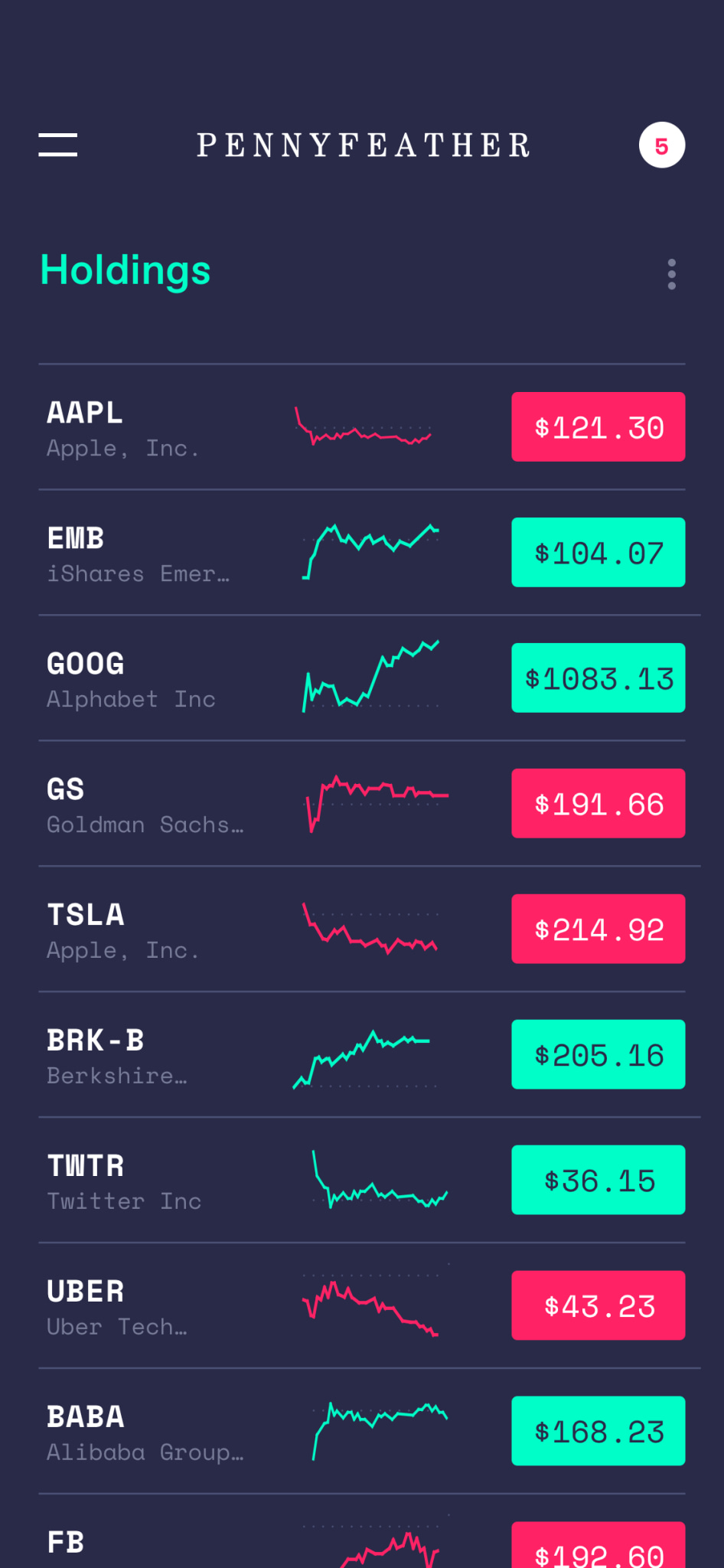Viewport: 724px width, 1568px height.
Task: Tap the TSLA holding row
Action: (362, 929)
